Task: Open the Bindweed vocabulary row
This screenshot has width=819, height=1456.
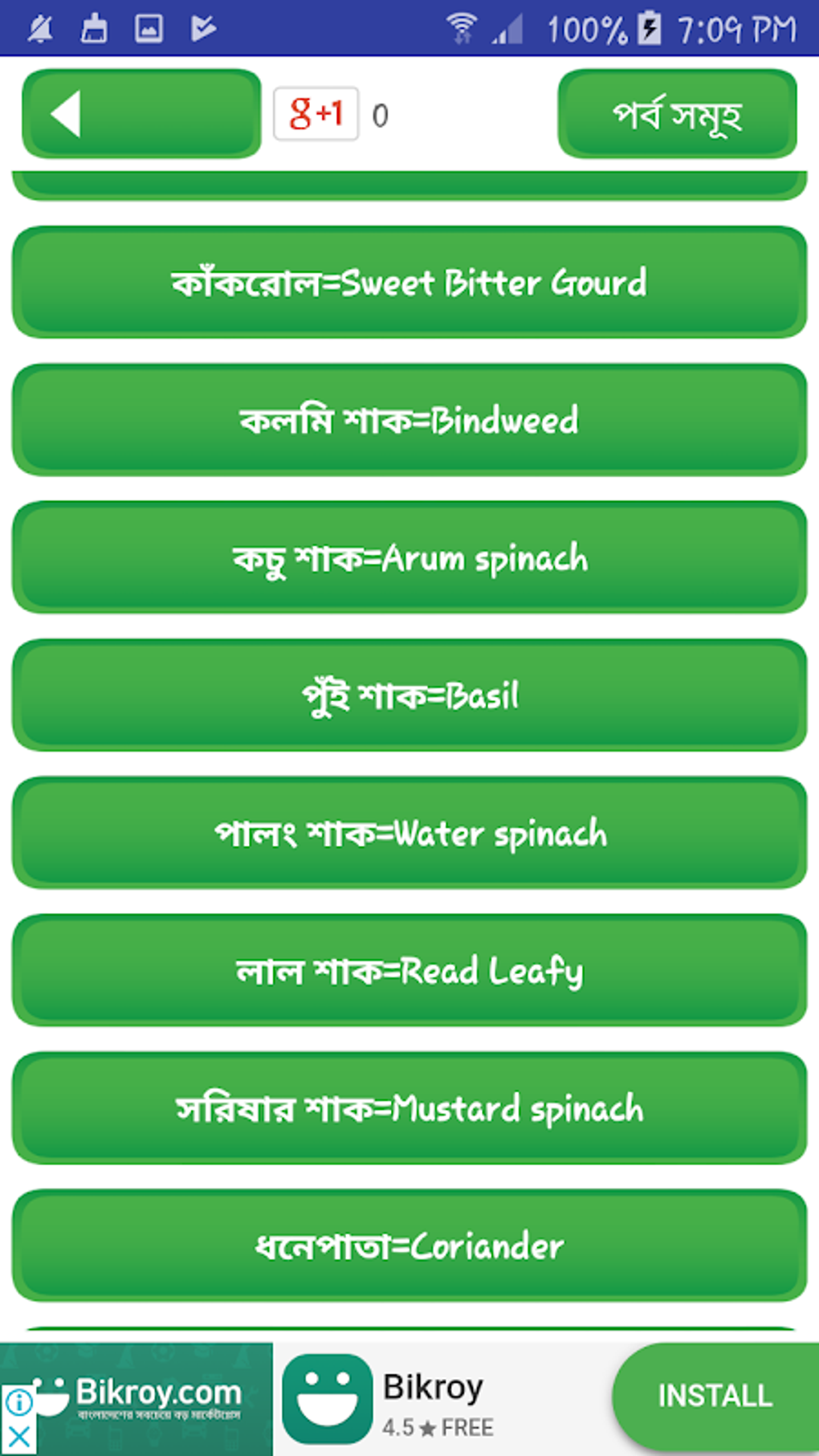Action: (409, 420)
